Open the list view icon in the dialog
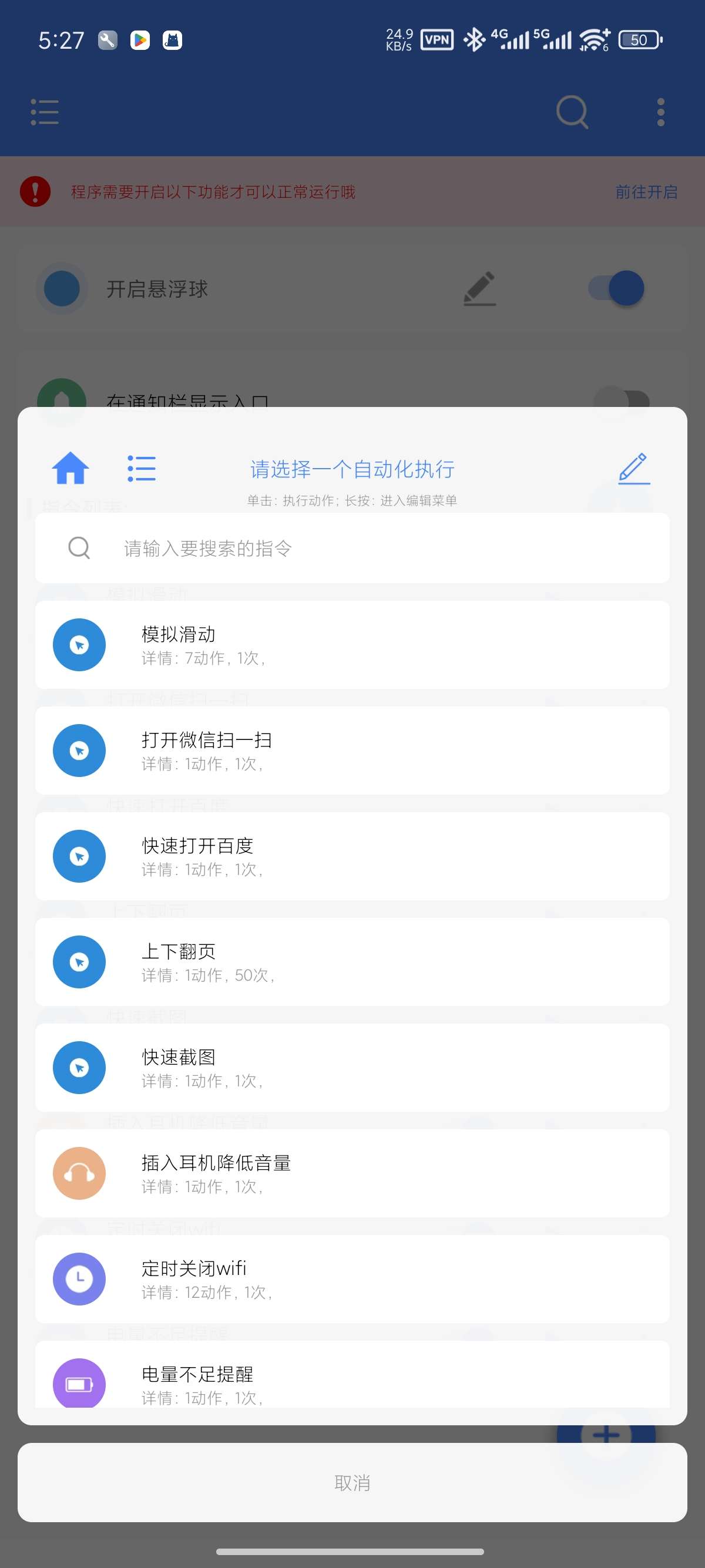 point(141,468)
